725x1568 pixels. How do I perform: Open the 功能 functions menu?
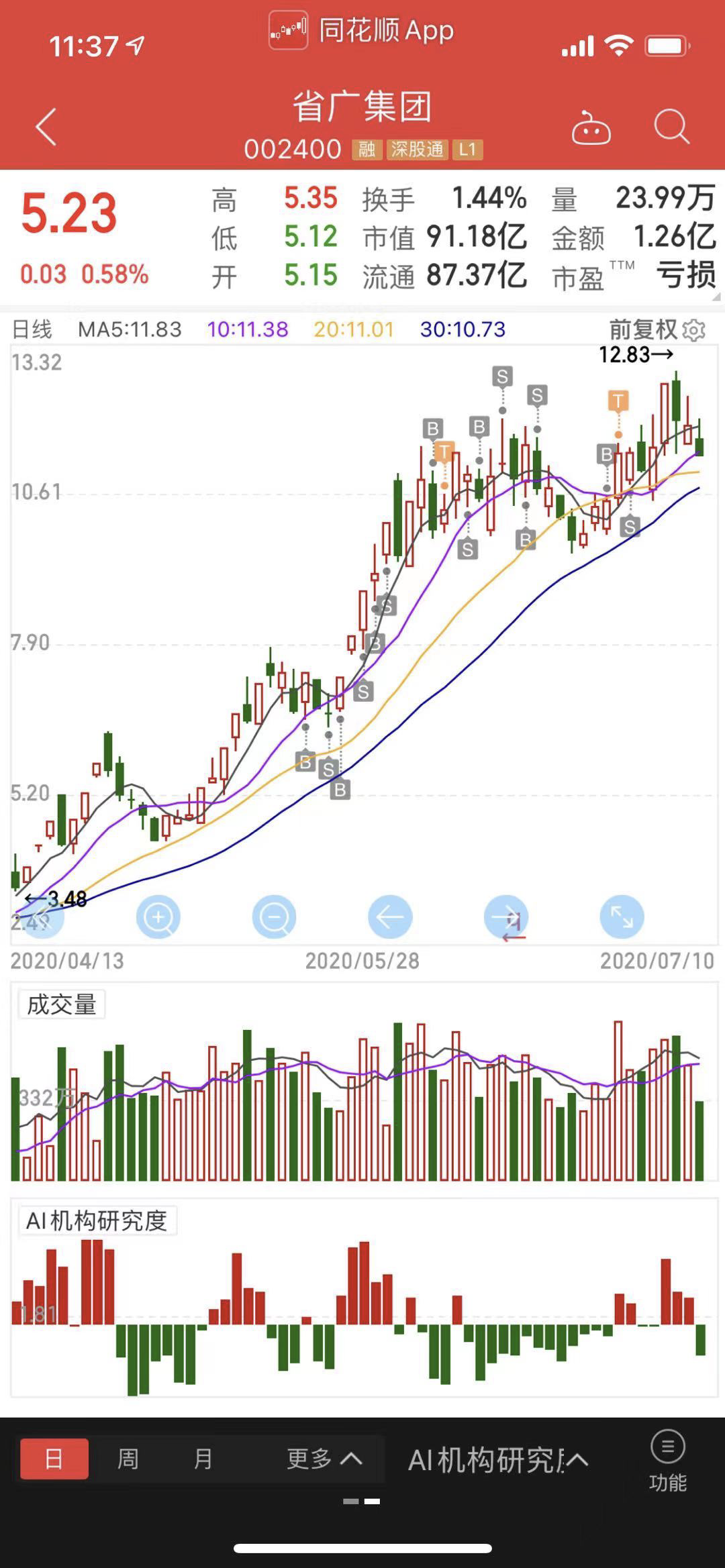point(667,1459)
